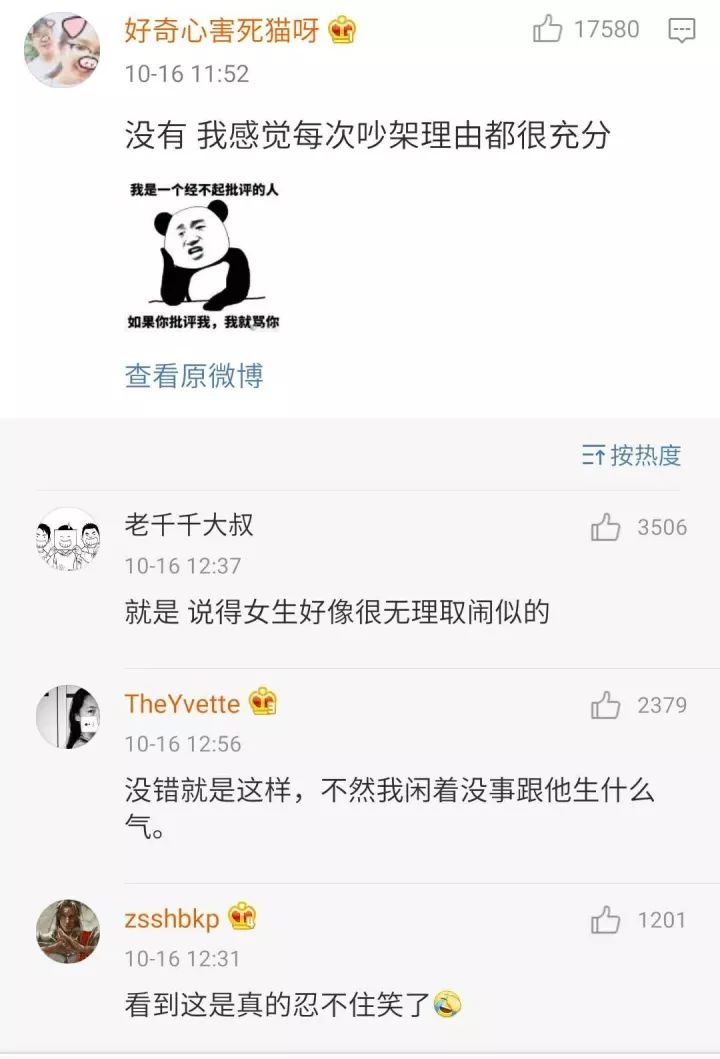Open 好奇心害死猫呀's profile avatar

click(62, 50)
